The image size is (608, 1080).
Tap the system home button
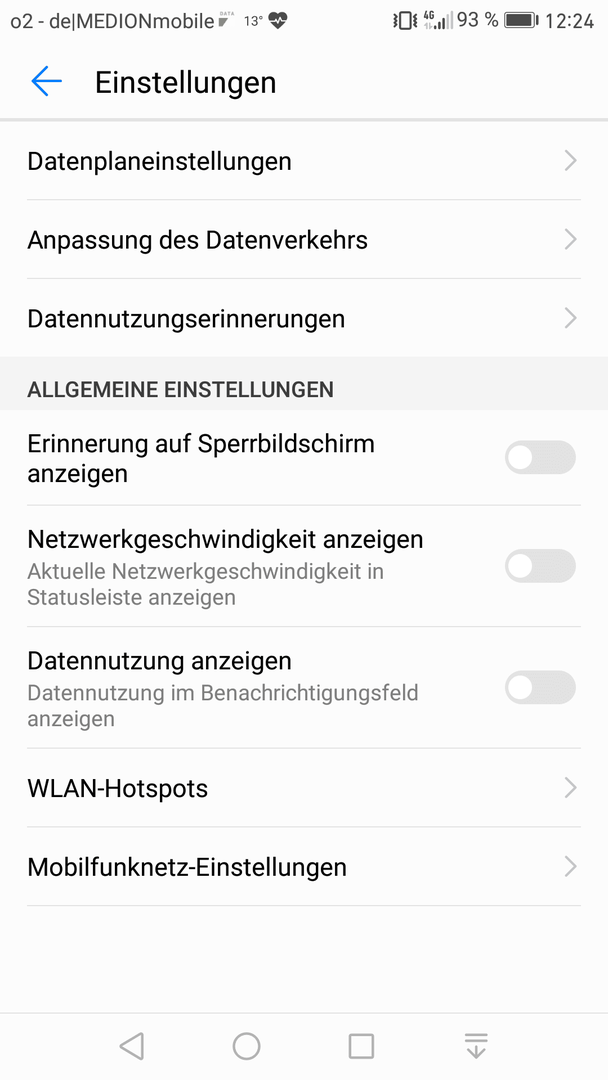pos(247,1046)
